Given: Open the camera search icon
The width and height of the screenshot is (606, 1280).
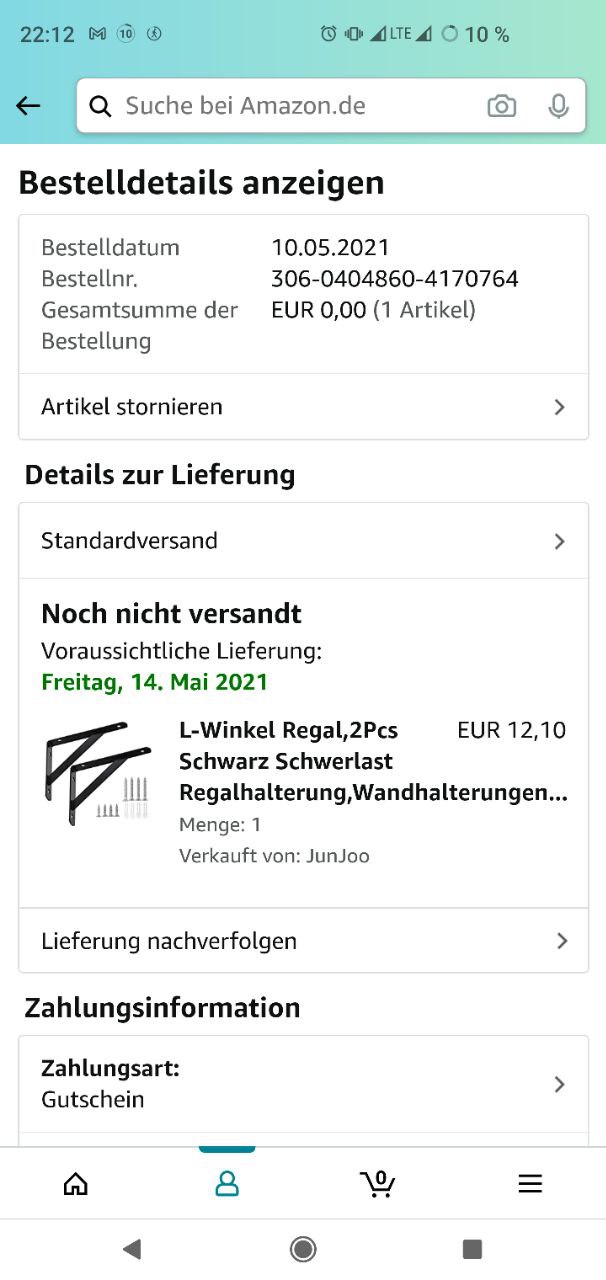Looking at the screenshot, I should (x=502, y=106).
